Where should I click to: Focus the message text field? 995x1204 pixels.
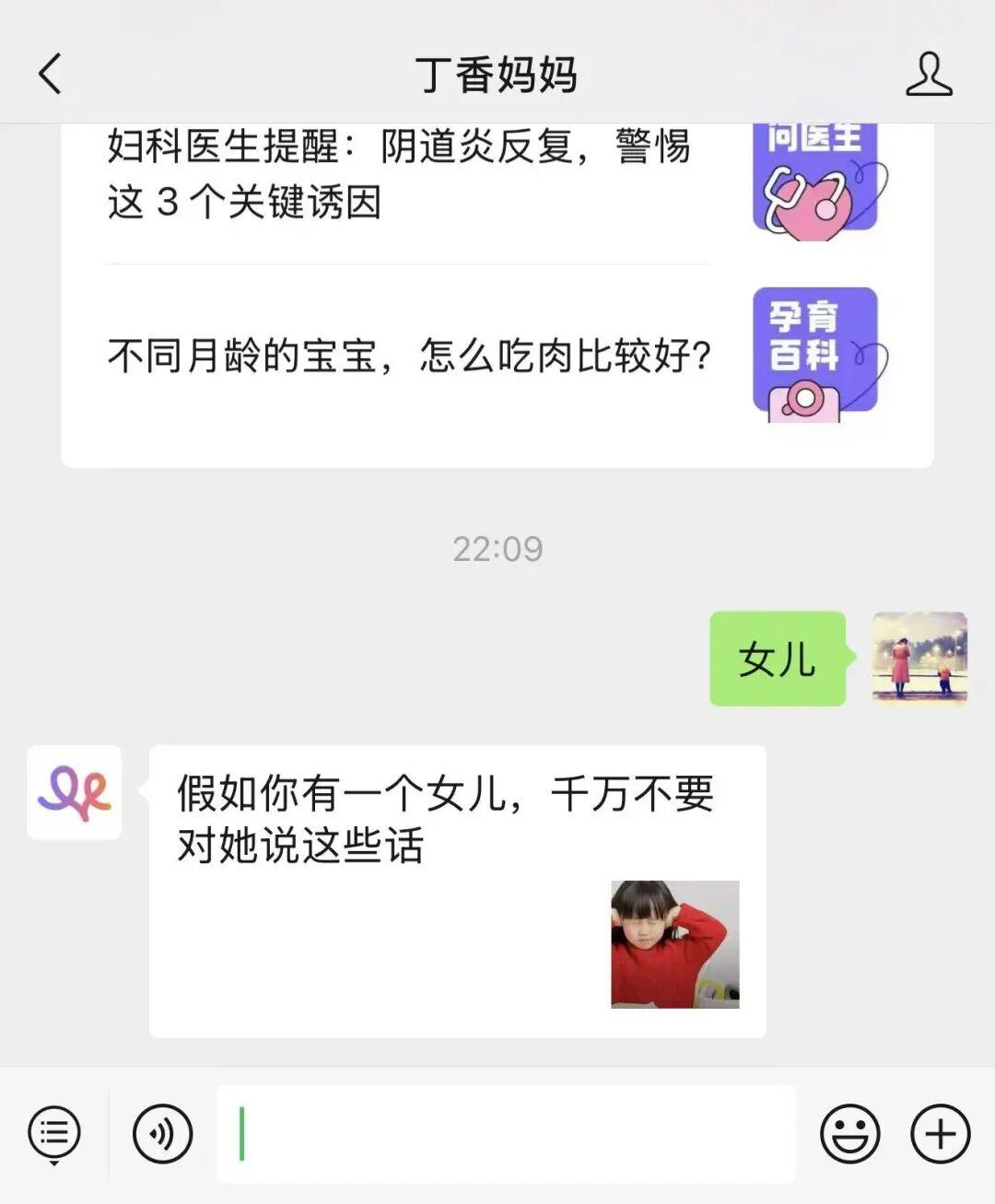(x=507, y=1133)
